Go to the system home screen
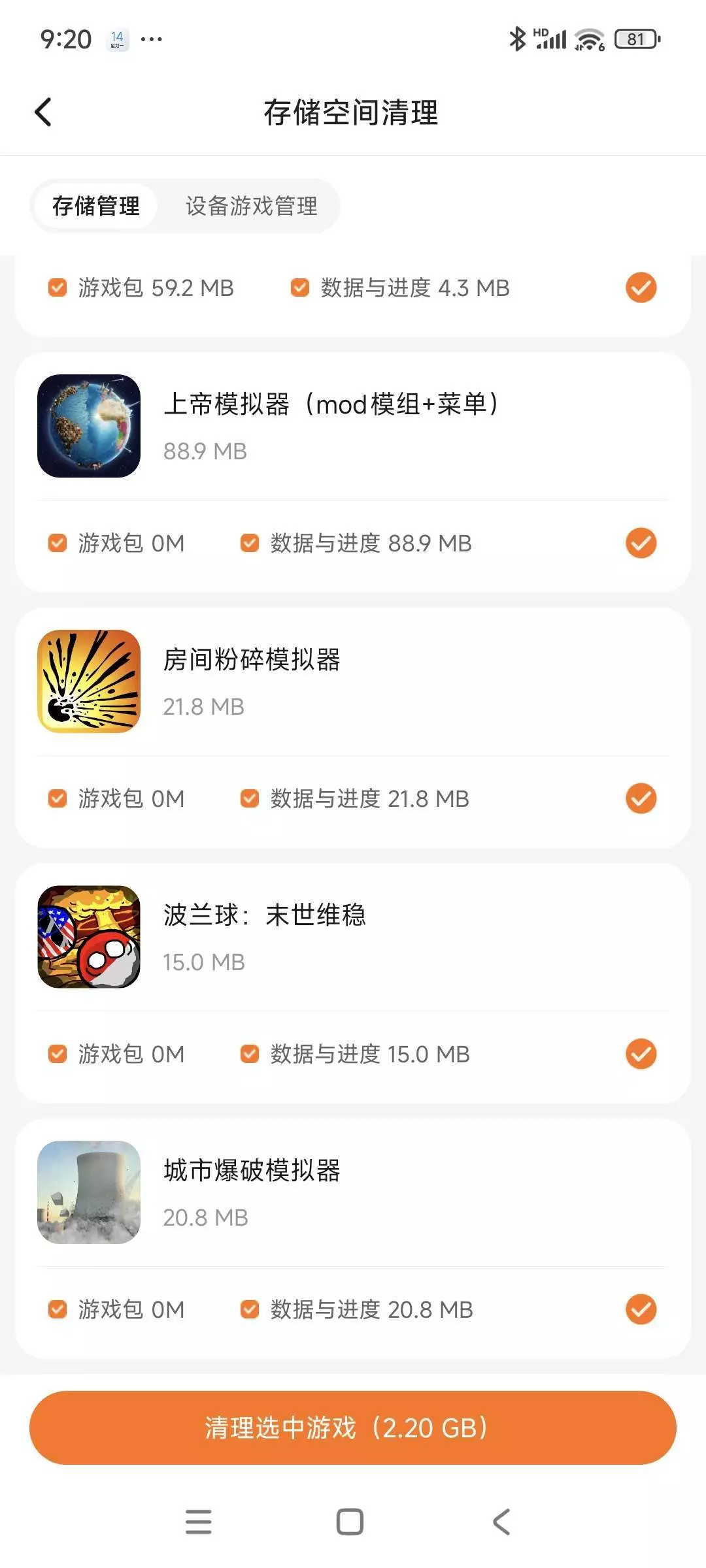This screenshot has height=1568, width=706. click(350, 1522)
